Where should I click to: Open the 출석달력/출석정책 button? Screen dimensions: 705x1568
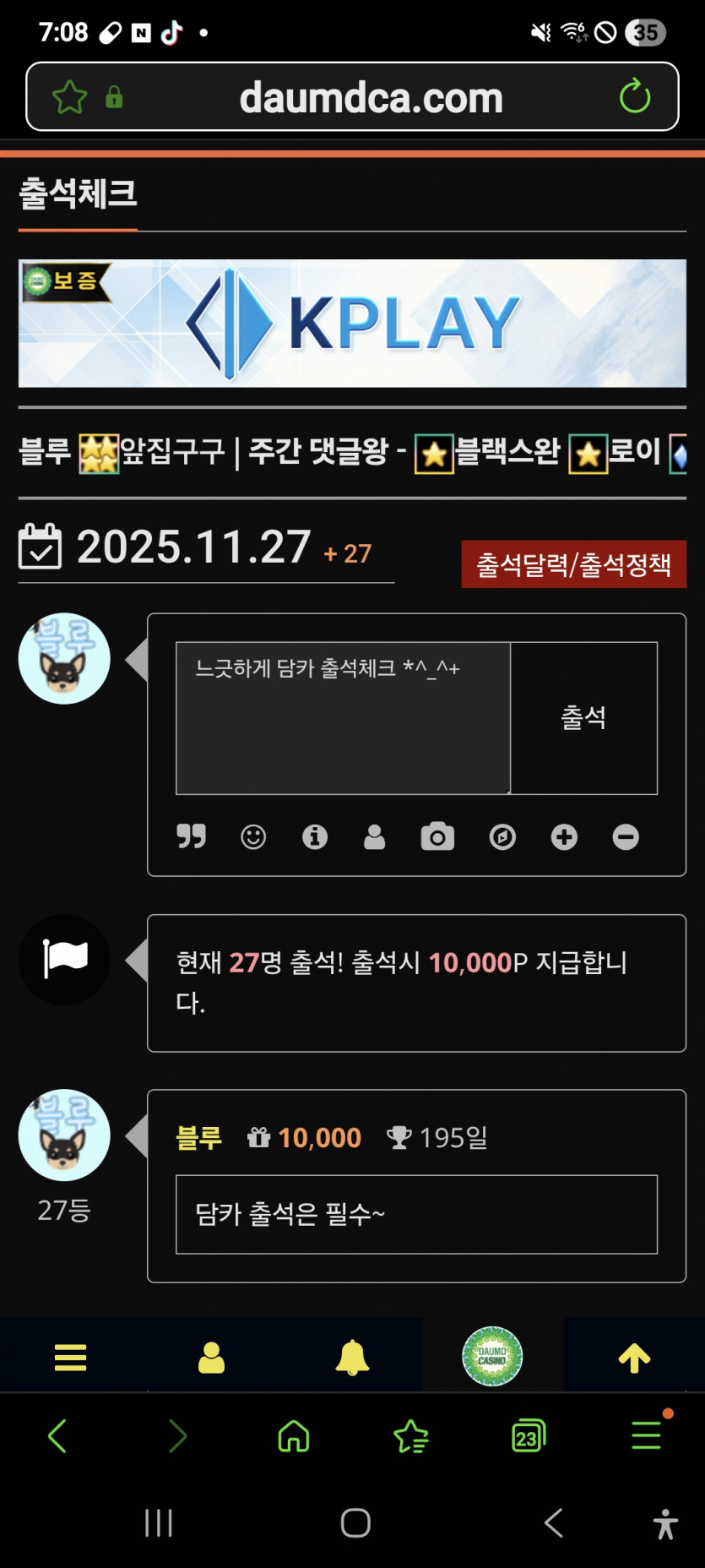click(x=573, y=564)
